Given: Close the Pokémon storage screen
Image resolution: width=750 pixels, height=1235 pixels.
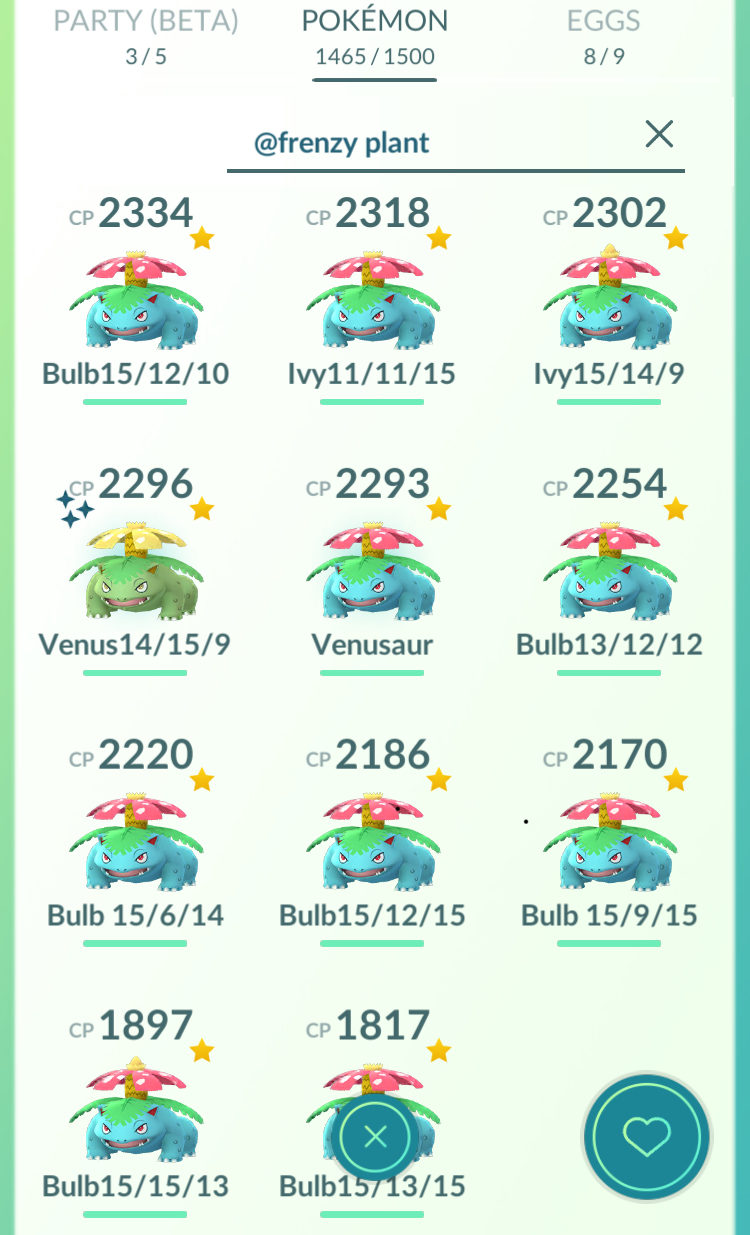Looking at the screenshot, I should pyautogui.click(x=375, y=1136).
